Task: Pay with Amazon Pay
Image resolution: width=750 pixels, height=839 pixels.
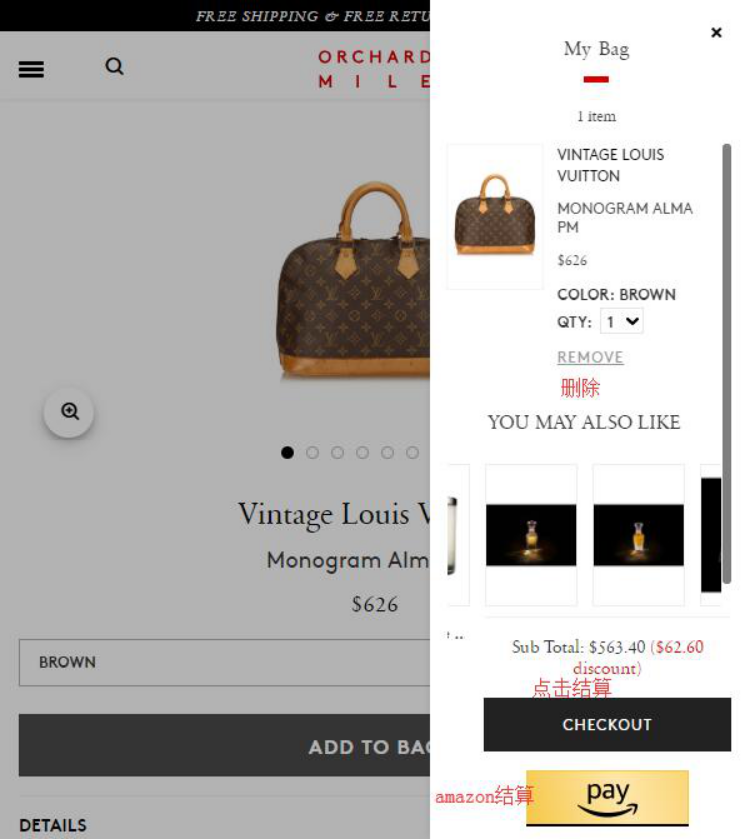Action: pos(607,797)
